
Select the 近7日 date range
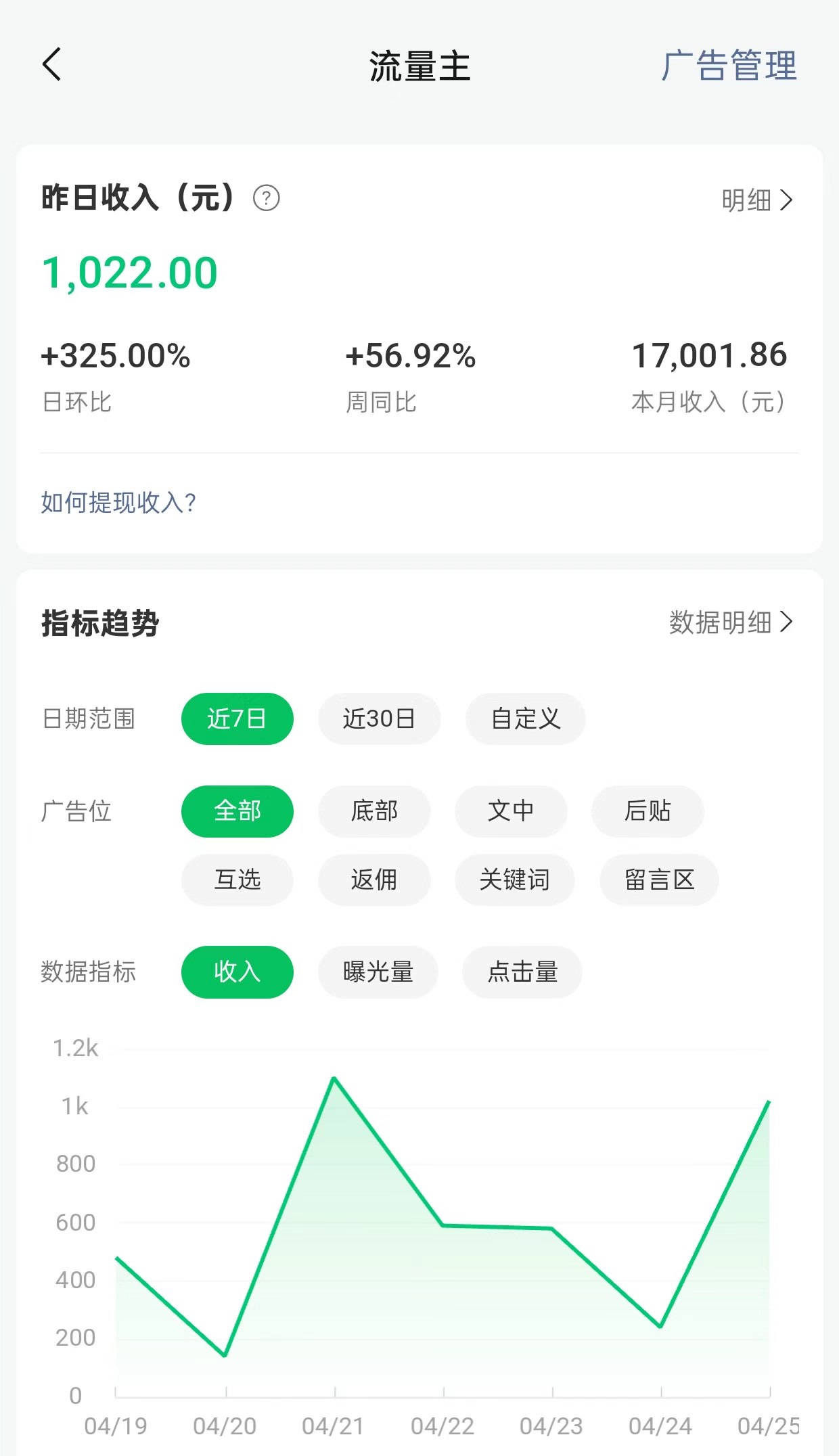point(237,719)
